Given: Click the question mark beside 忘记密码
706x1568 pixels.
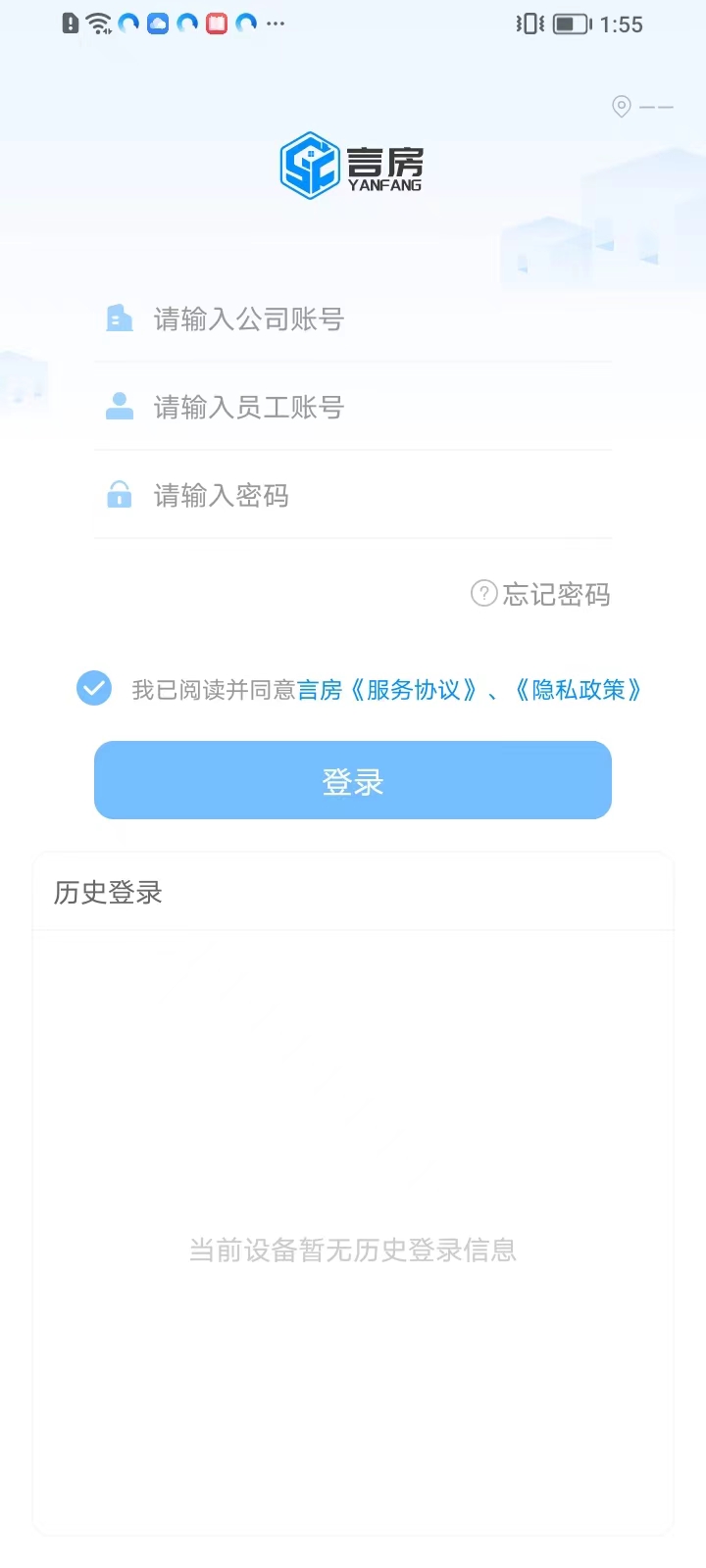Looking at the screenshot, I should click(482, 595).
